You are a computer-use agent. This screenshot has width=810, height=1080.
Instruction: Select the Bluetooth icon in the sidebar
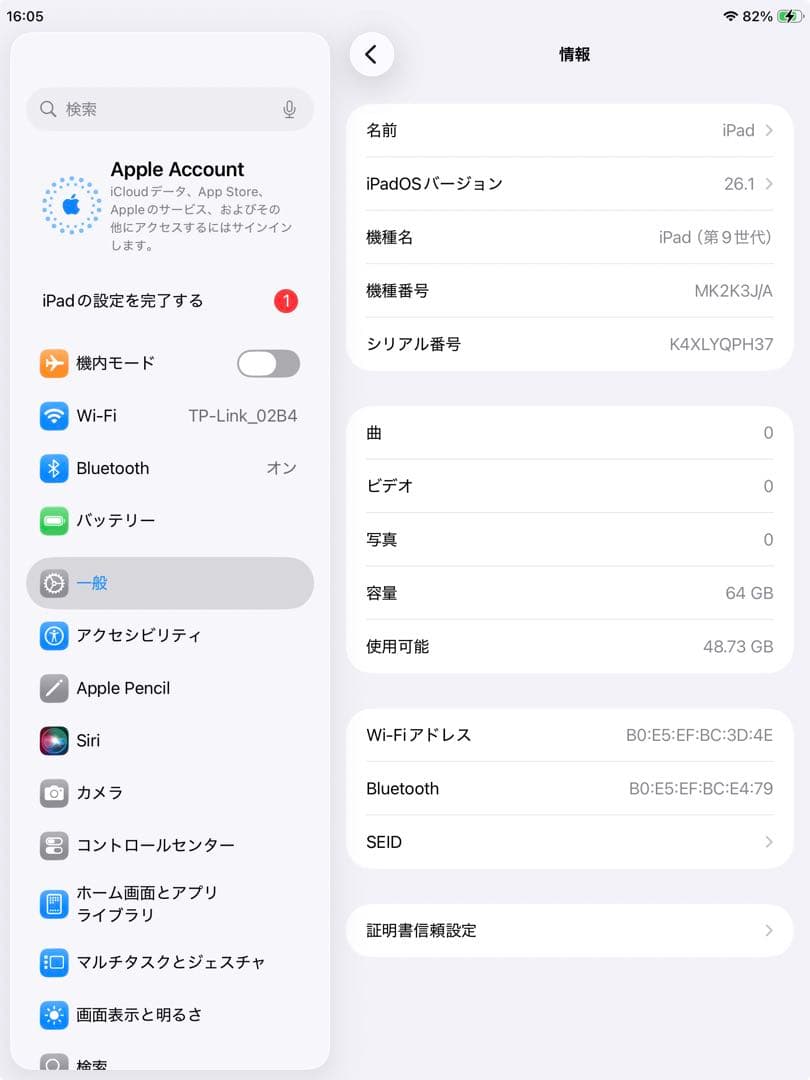coord(53,468)
